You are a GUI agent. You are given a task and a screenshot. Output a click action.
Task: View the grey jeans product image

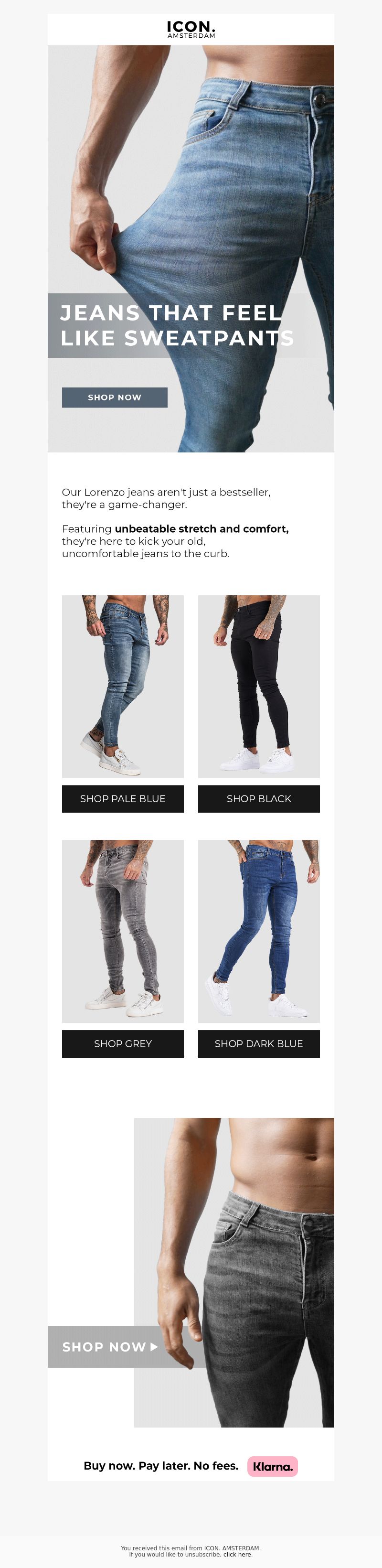point(123,931)
